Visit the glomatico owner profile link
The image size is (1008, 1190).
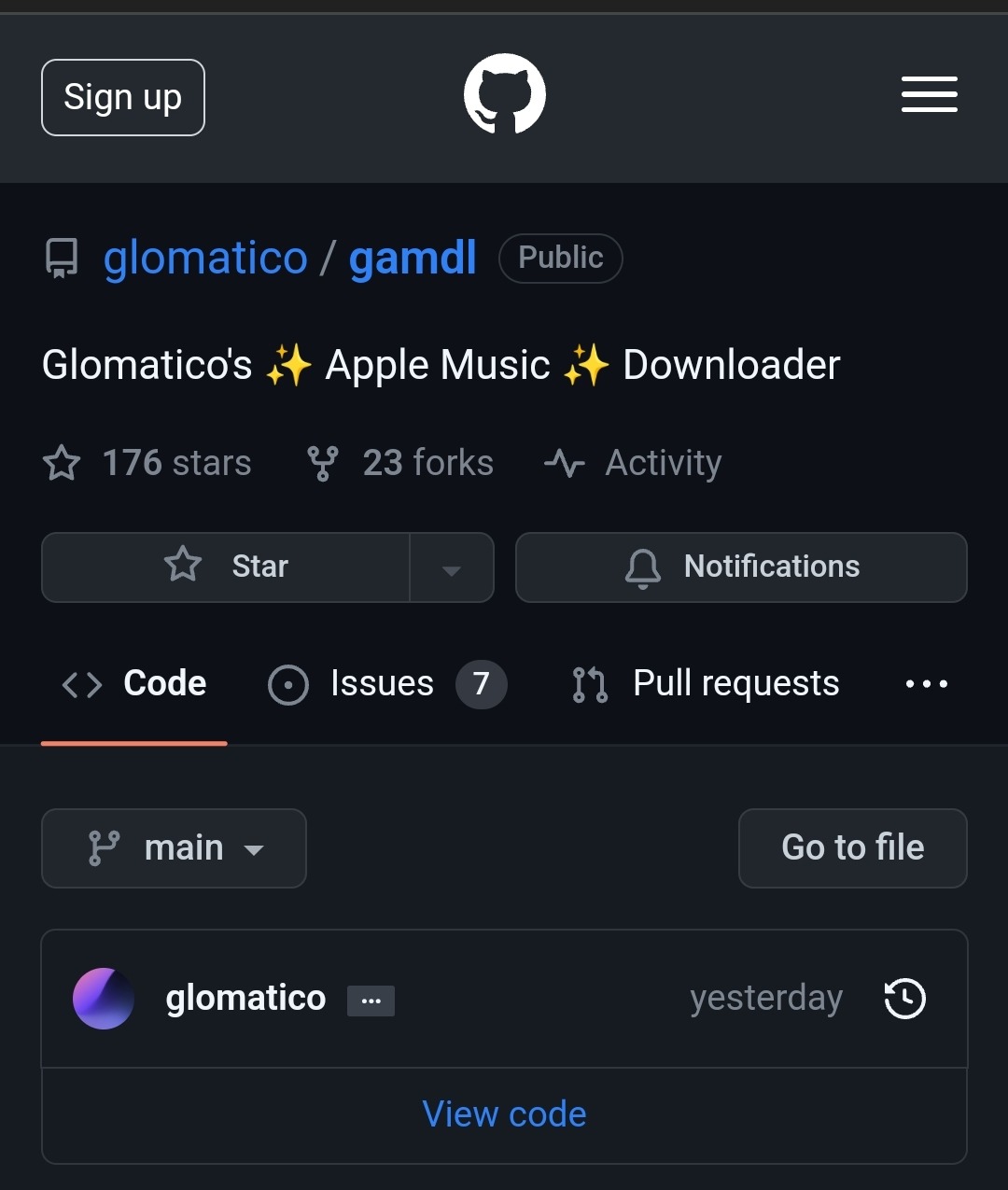pos(205,258)
